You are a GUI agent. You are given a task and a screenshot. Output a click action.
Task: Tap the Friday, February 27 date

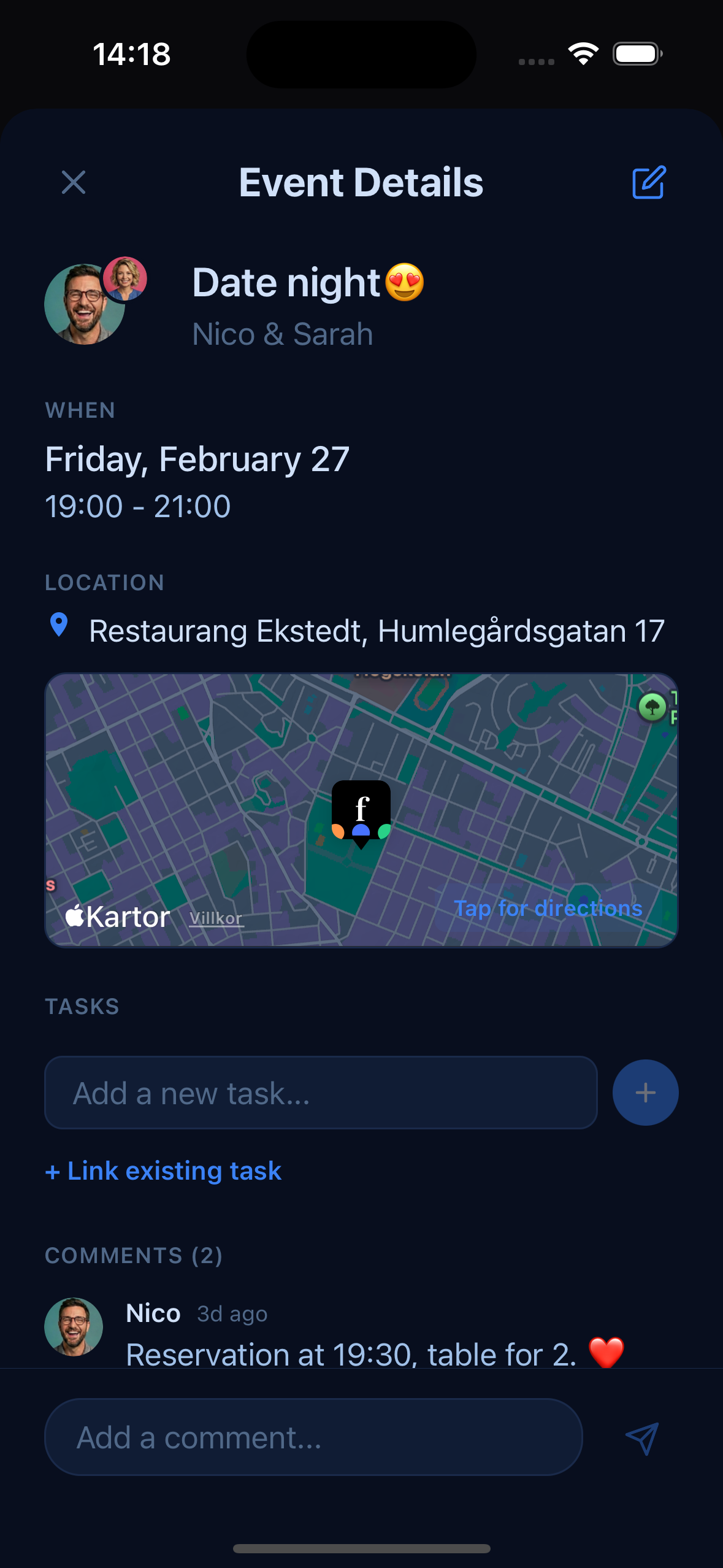coord(197,459)
